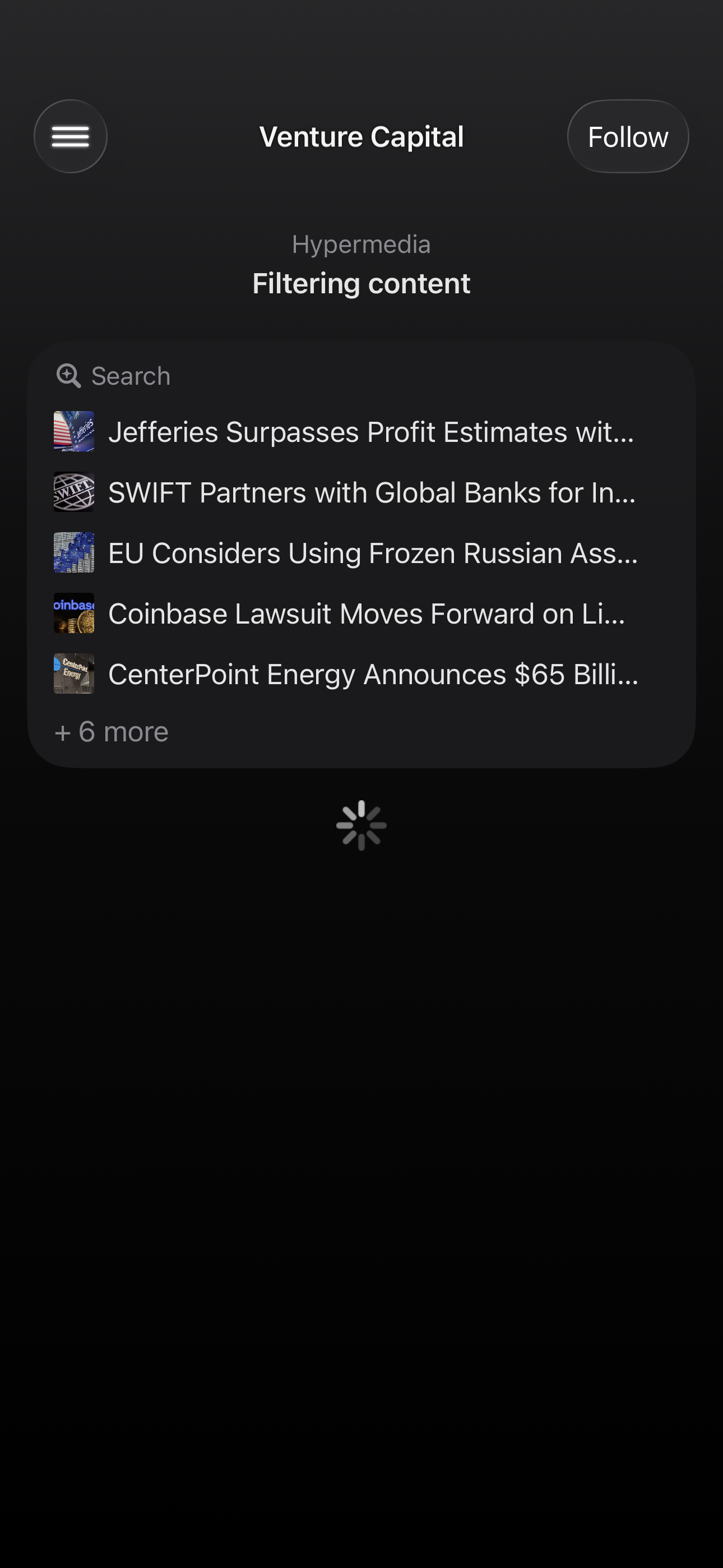Open the hamburger menu
Screen dimensions: 723x1568
71,136
